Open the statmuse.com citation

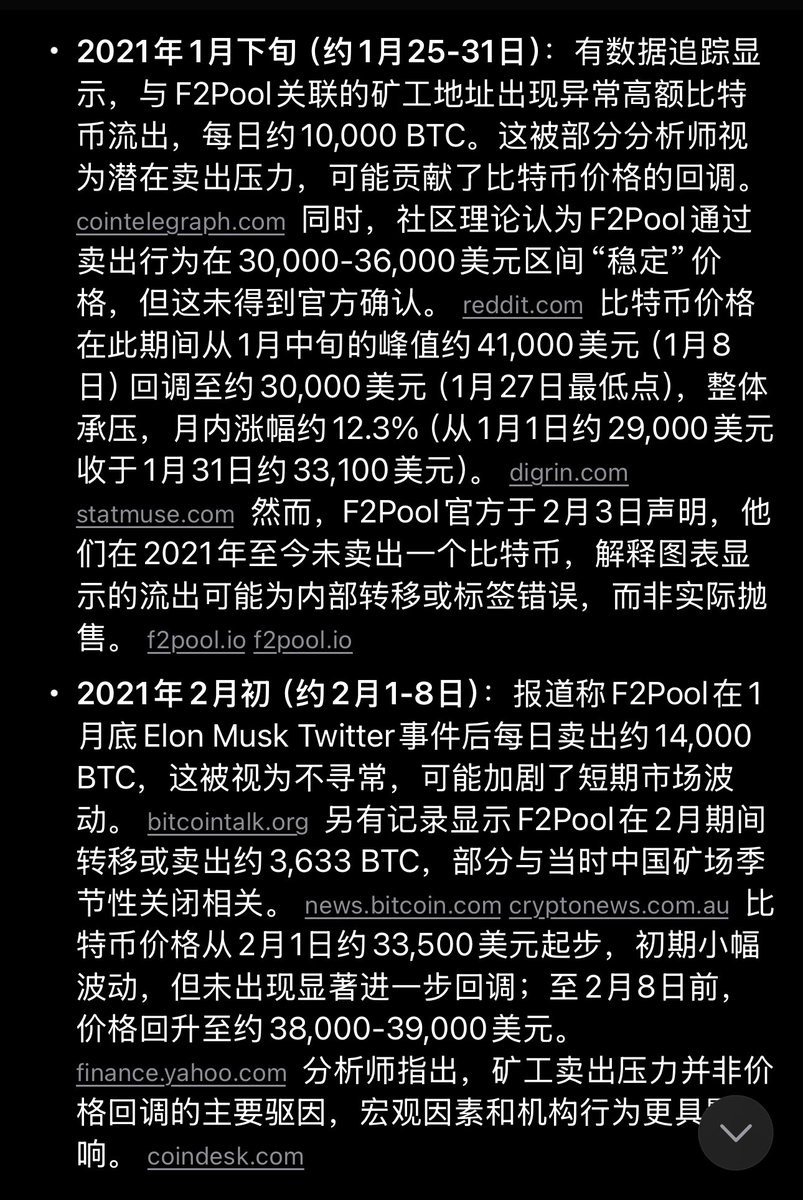coord(154,515)
